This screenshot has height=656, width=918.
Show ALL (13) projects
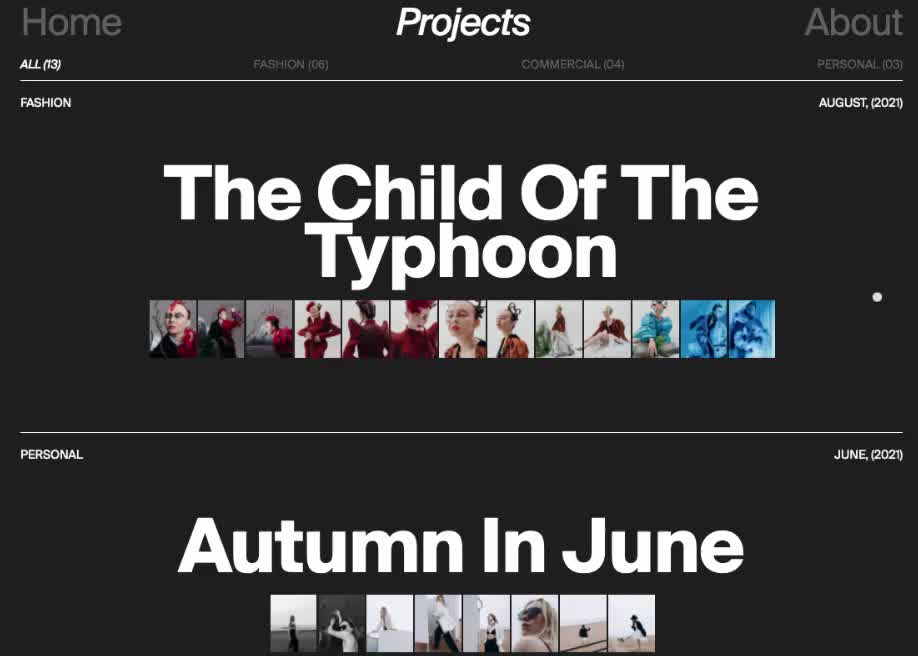coord(41,64)
